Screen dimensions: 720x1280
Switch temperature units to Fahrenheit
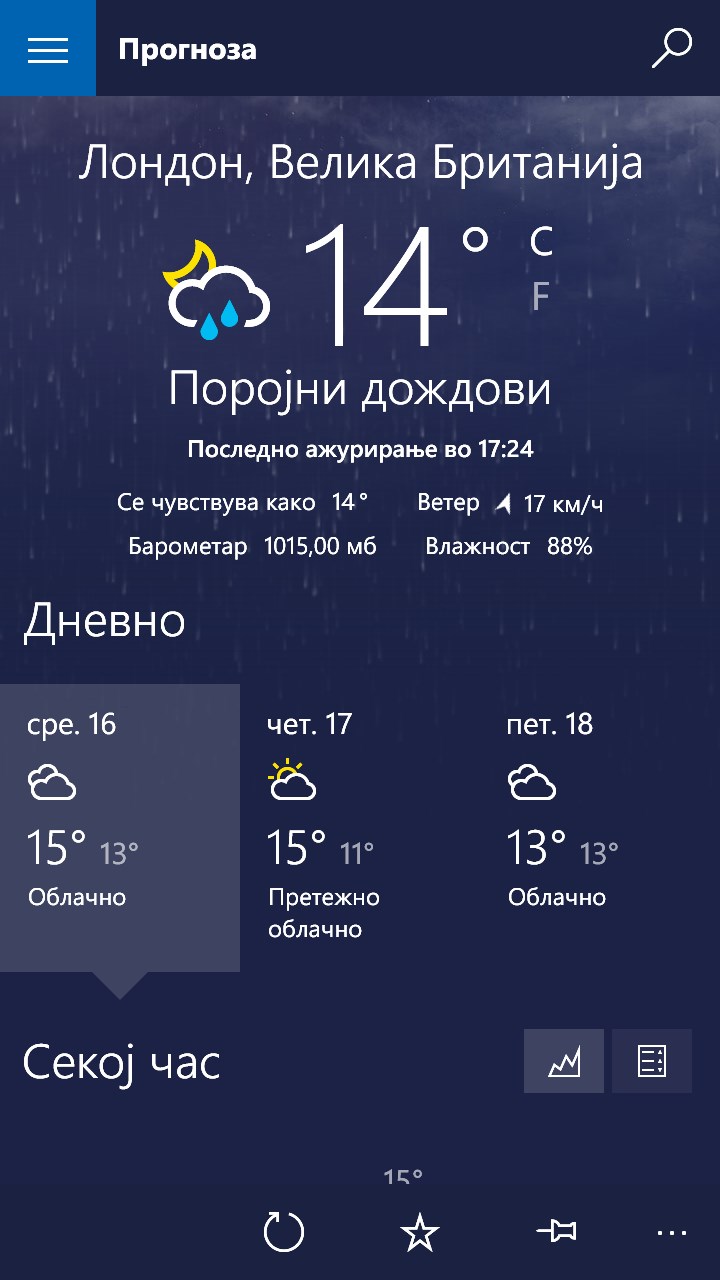[541, 296]
